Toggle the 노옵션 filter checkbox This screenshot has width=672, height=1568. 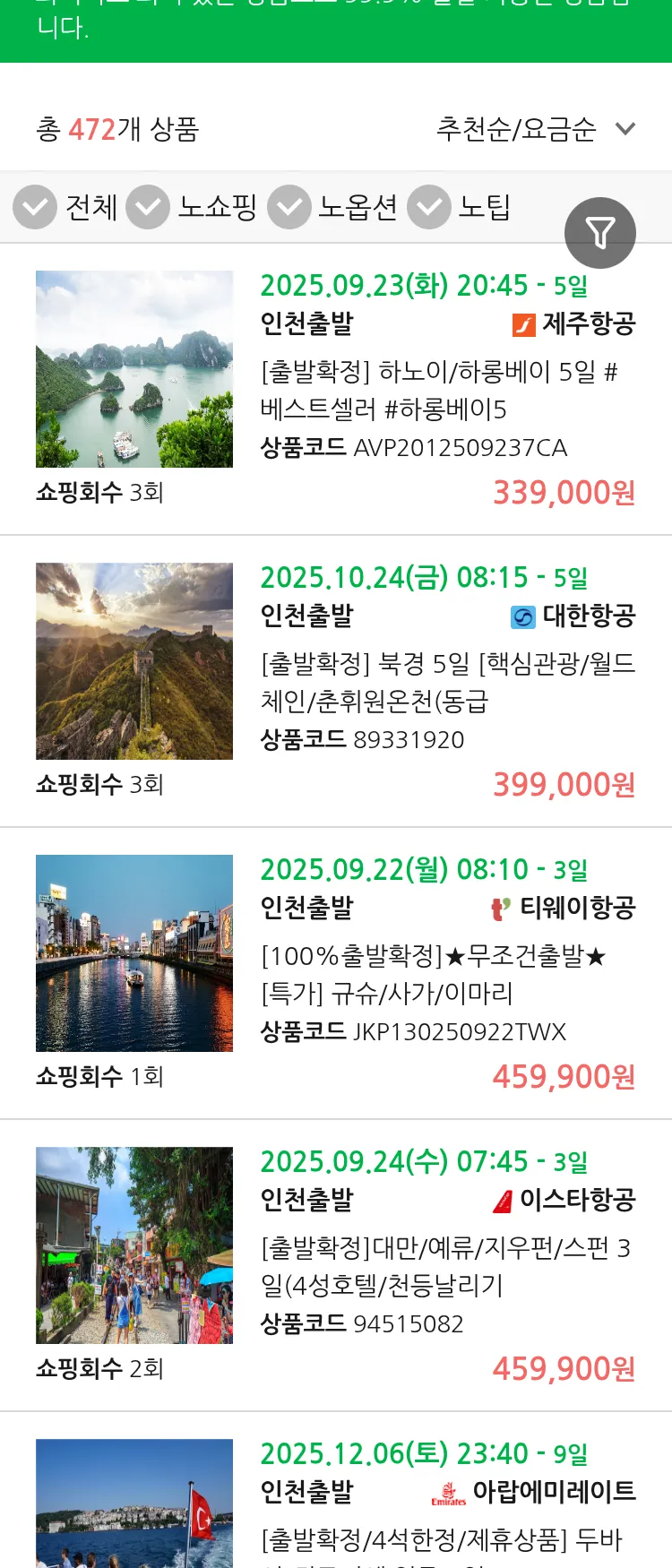289,207
